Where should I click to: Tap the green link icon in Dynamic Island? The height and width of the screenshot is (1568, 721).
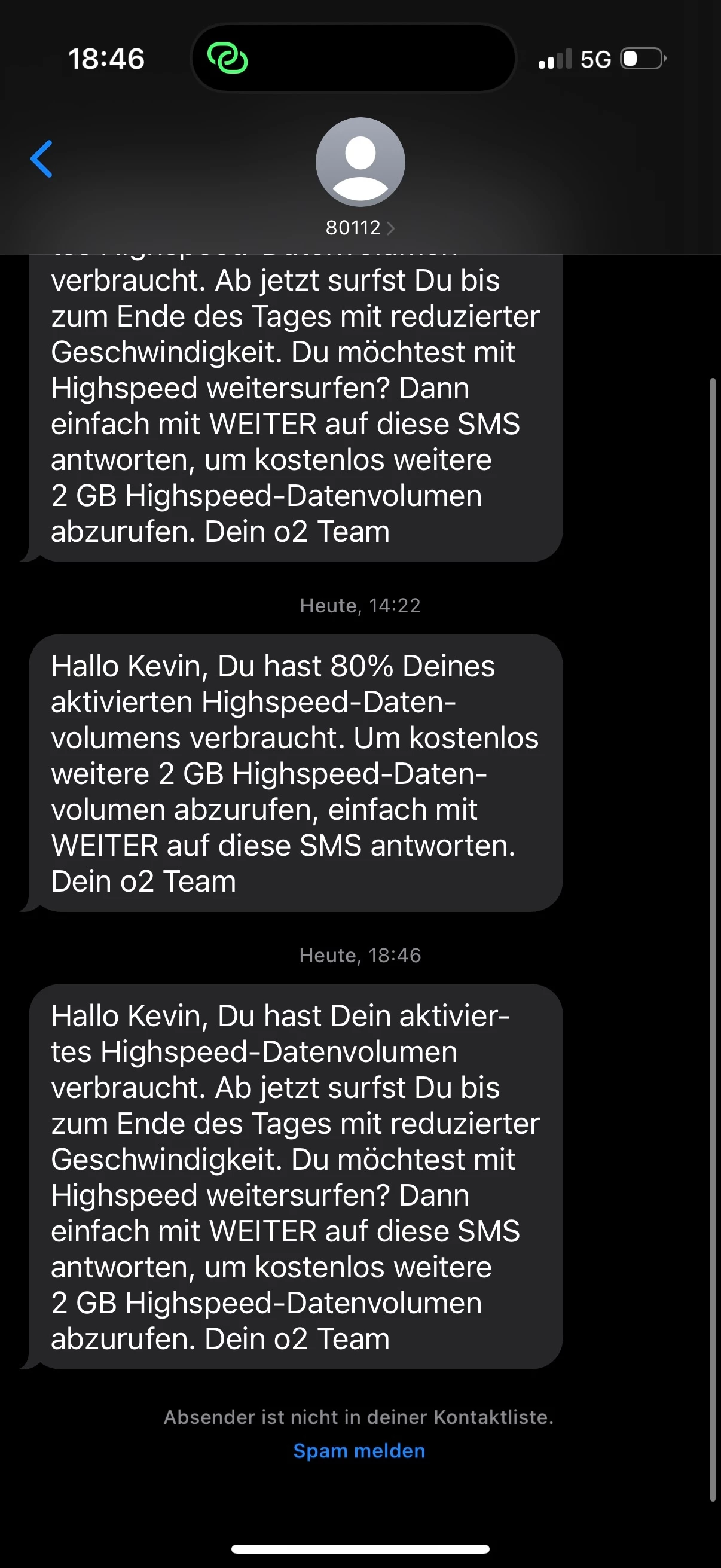click(x=228, y=59)
